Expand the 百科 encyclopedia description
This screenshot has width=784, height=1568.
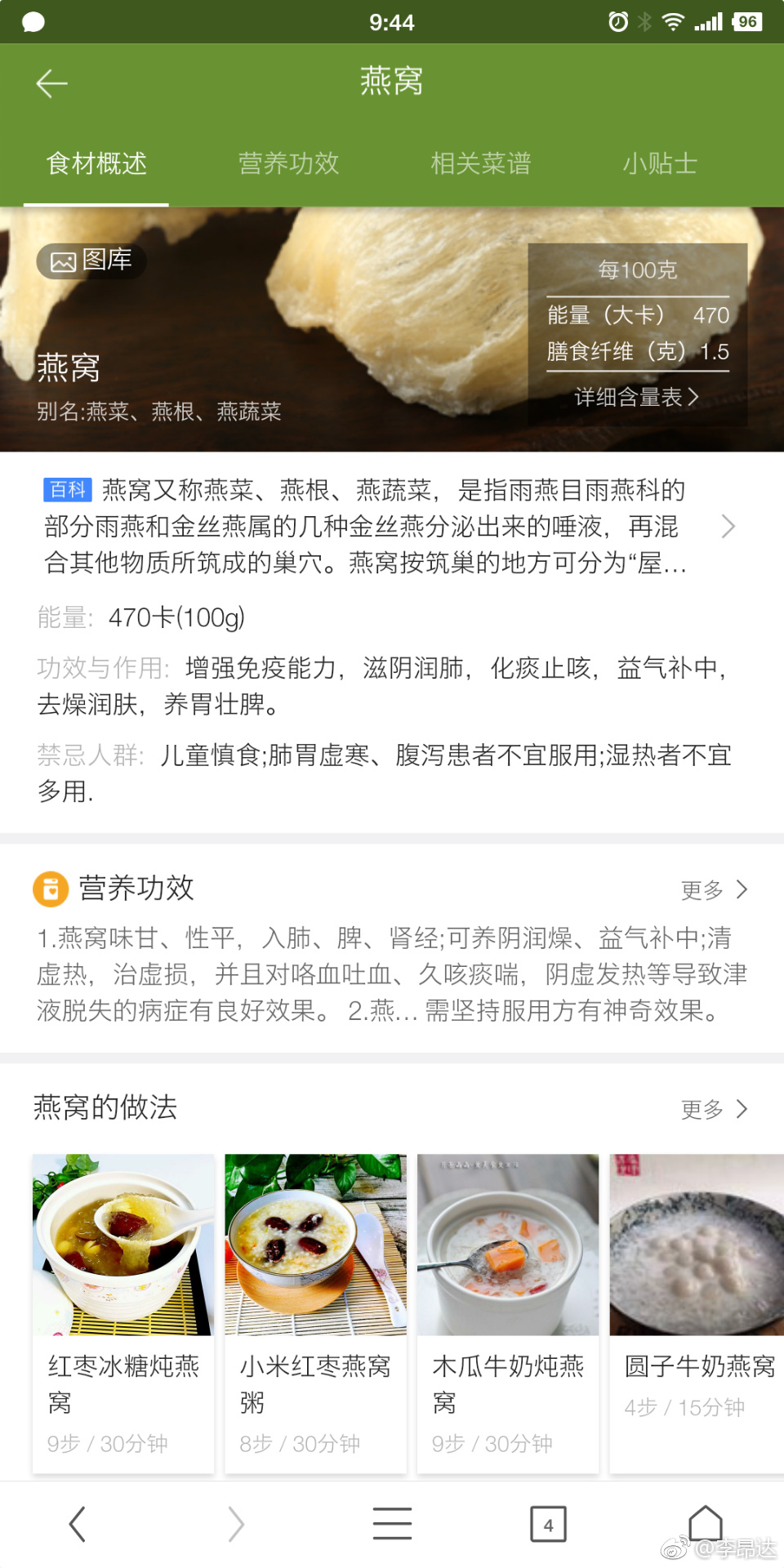click(728, 527)
